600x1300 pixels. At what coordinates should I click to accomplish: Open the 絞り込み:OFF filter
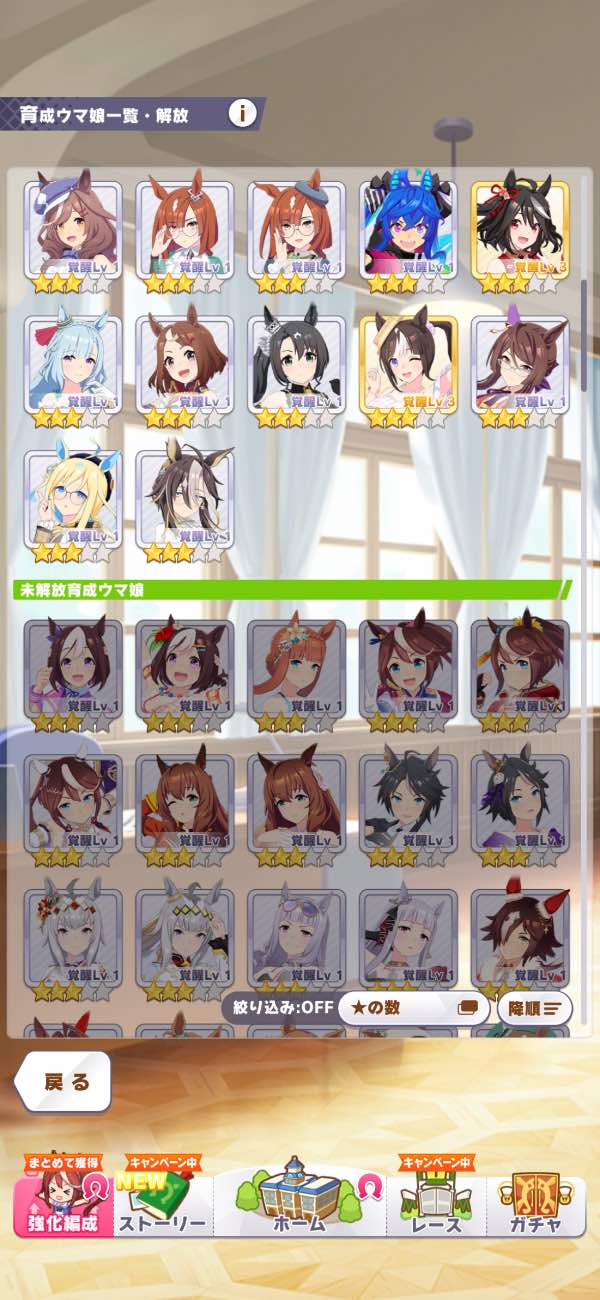pyautogui.click(x=278, y=1007)
